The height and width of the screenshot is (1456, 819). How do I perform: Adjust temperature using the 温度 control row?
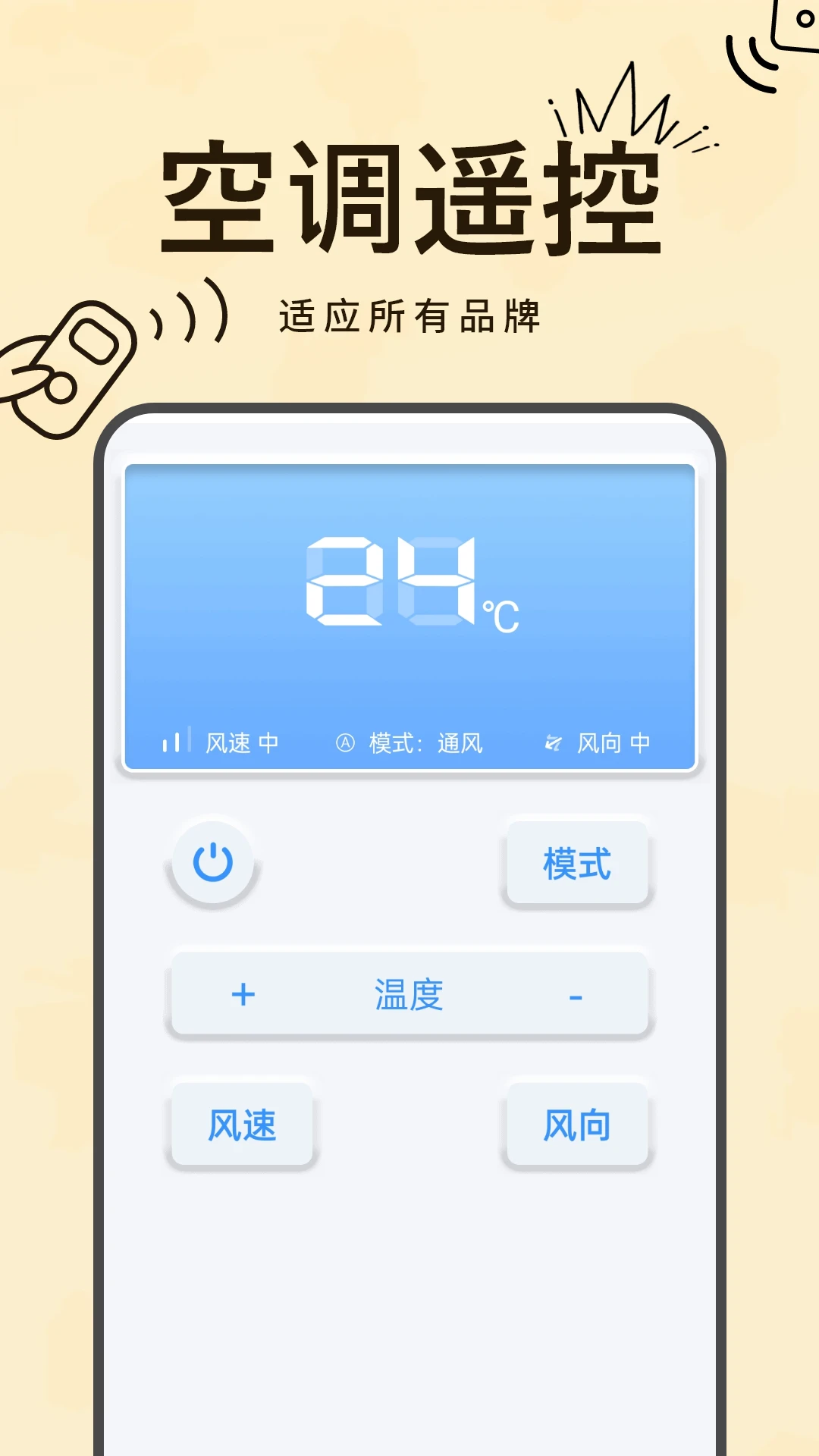pos(409,996)
